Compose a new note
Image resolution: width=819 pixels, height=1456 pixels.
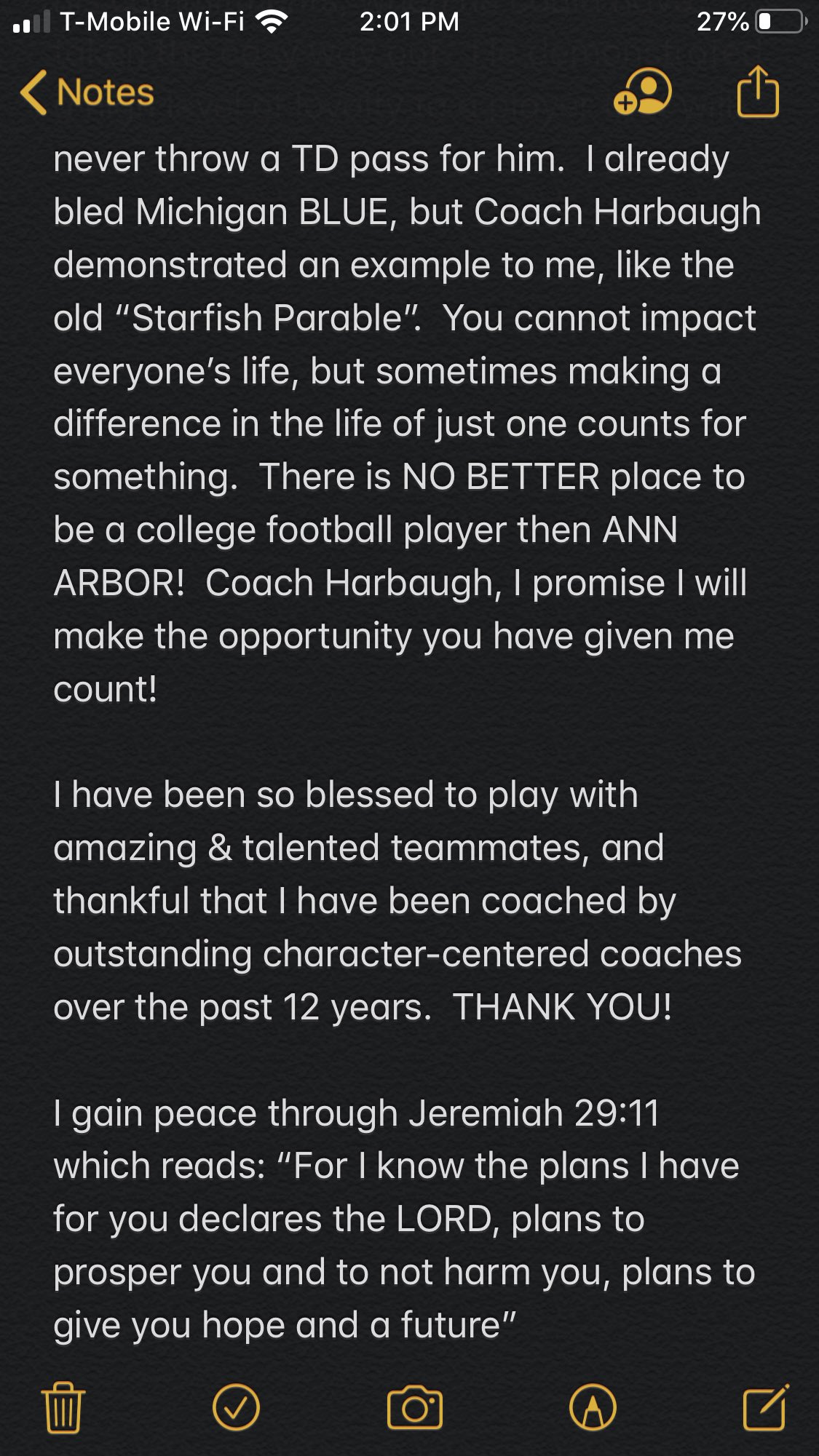[x=766, y=1407]
